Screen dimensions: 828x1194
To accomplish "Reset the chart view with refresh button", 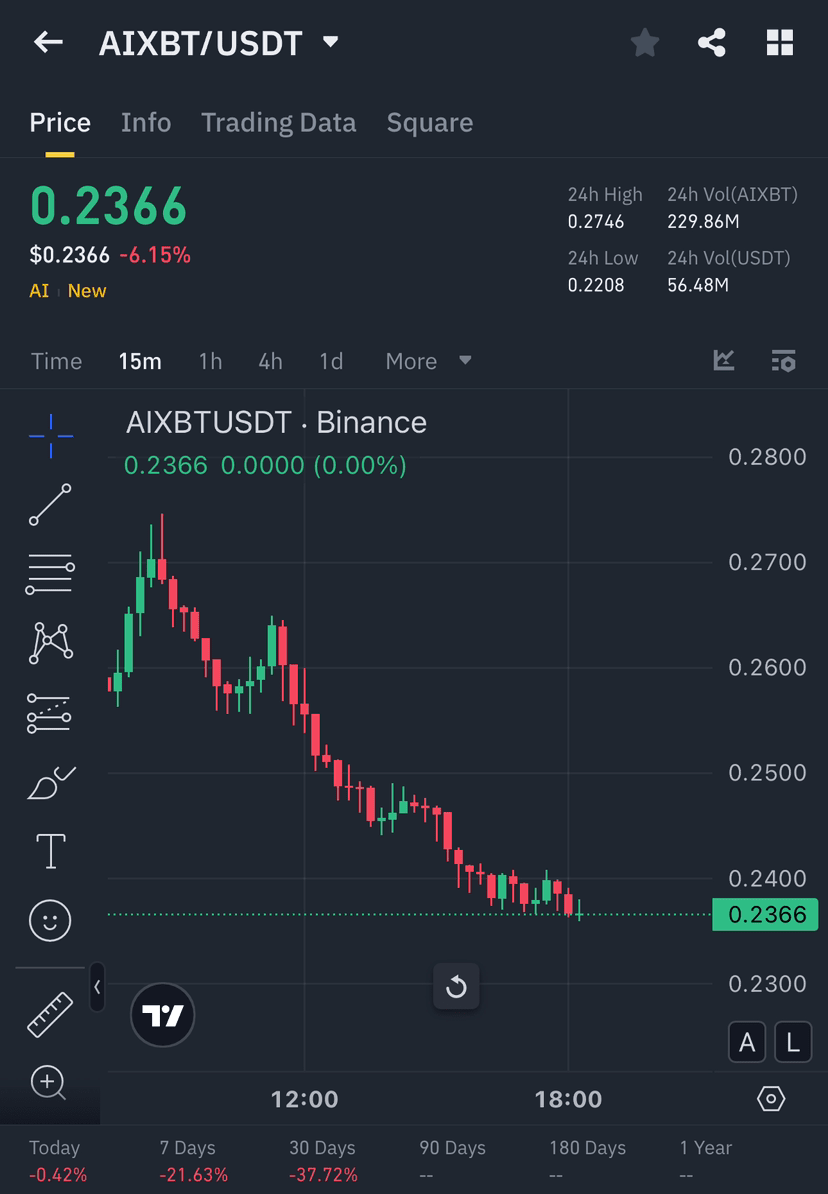I will [x=456, y=986].
